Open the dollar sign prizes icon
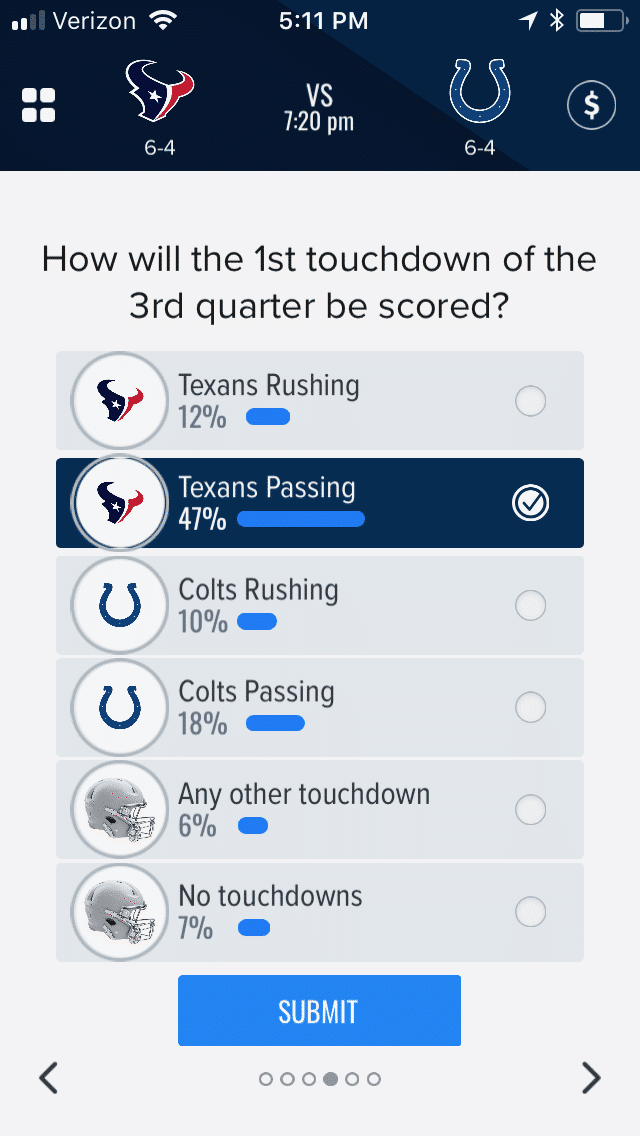Image resolution: width=640 pixels, height=1136 pixels. pos(591,105)
